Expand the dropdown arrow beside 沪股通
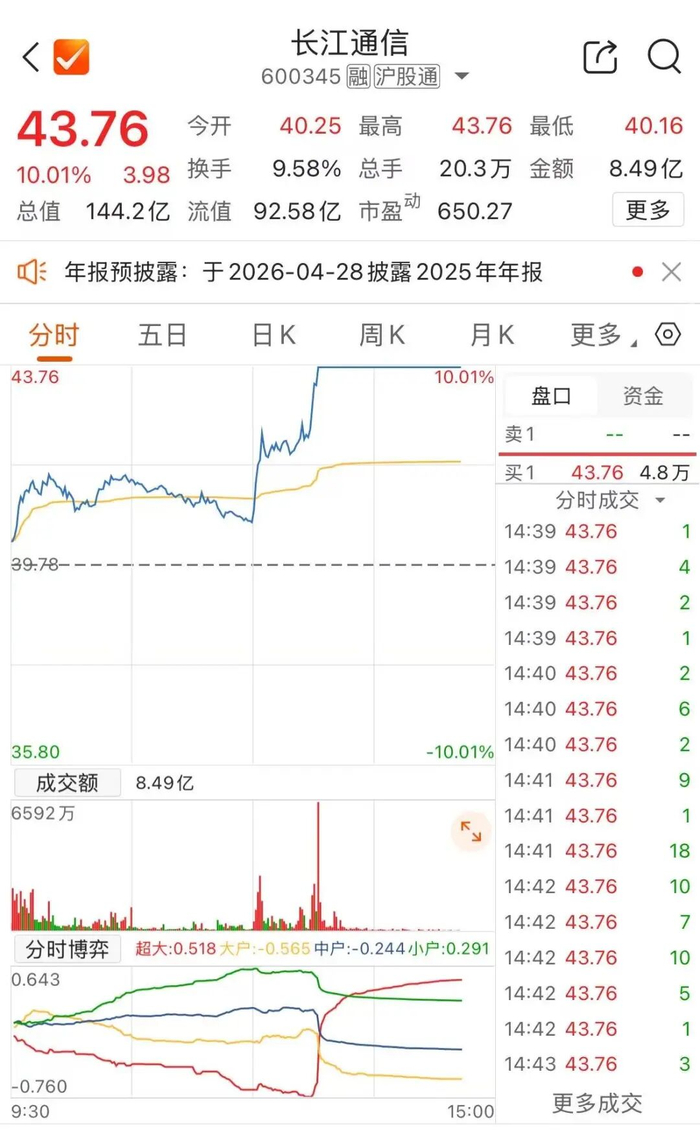 tap(462, 76)
